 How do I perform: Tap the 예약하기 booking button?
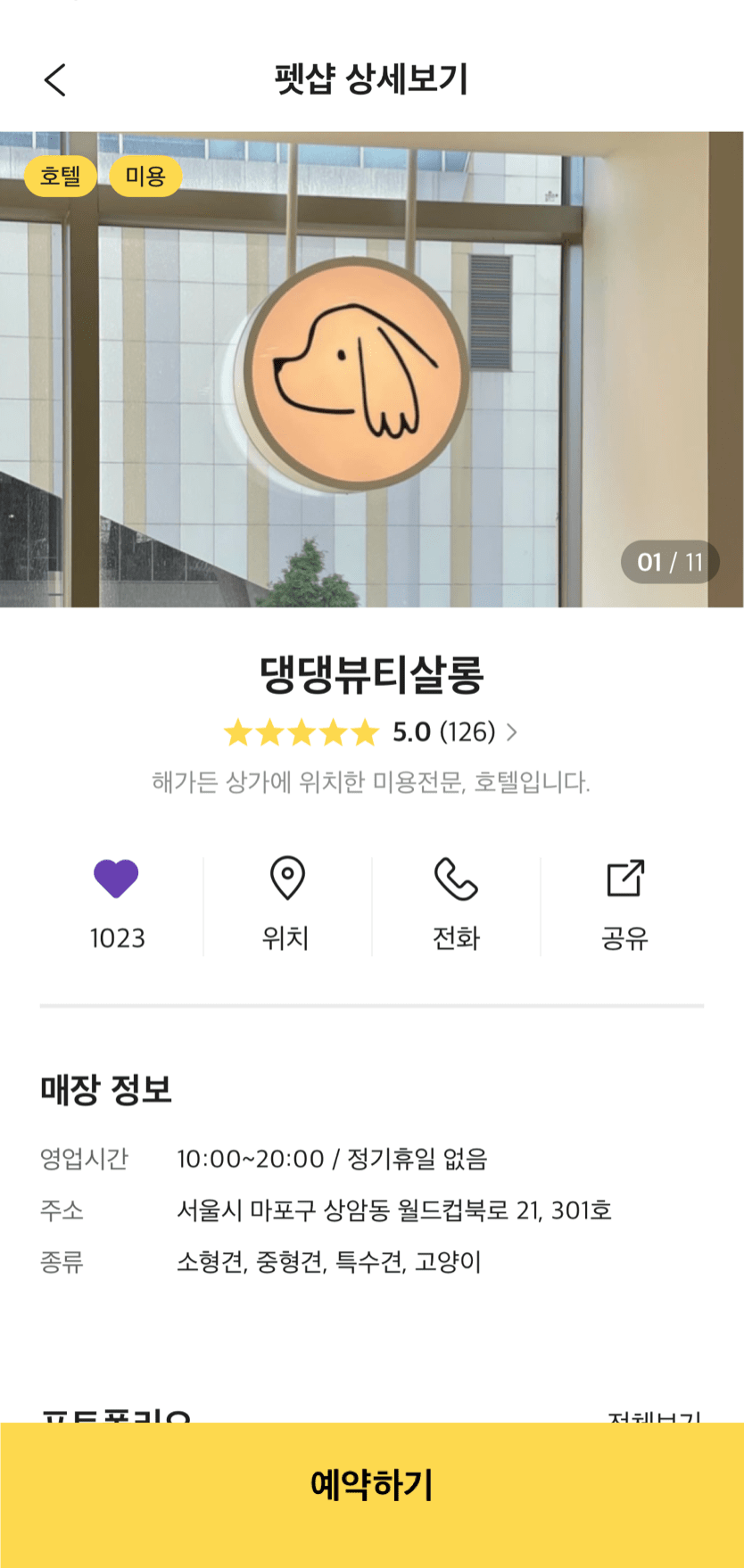click(x=372, y=1485)
